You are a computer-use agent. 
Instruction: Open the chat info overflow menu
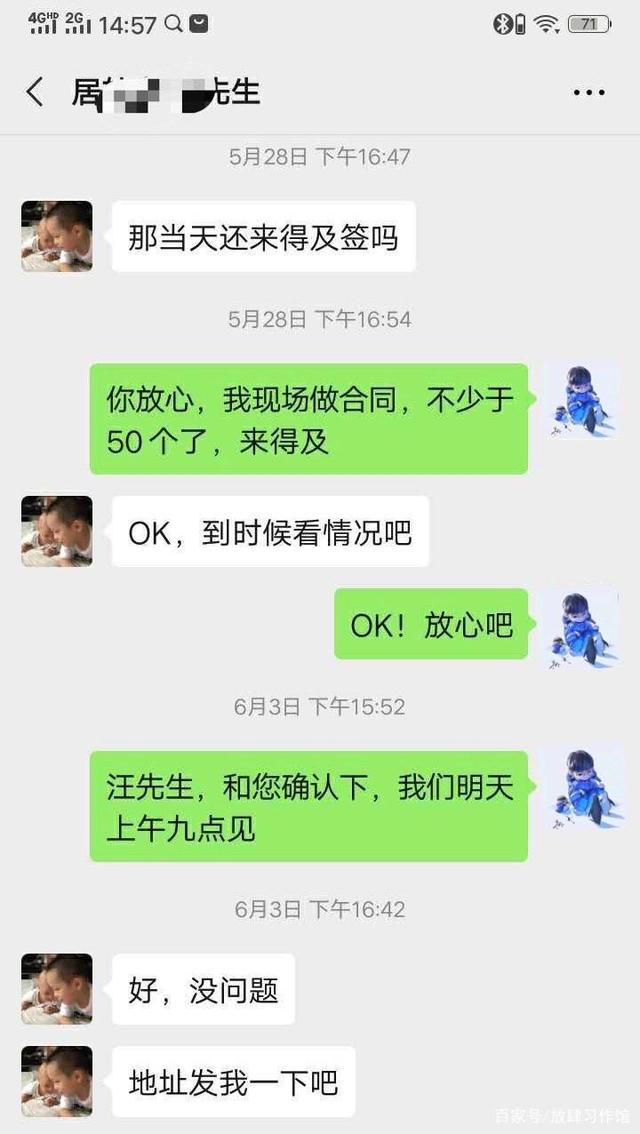(x=589, y=92)
